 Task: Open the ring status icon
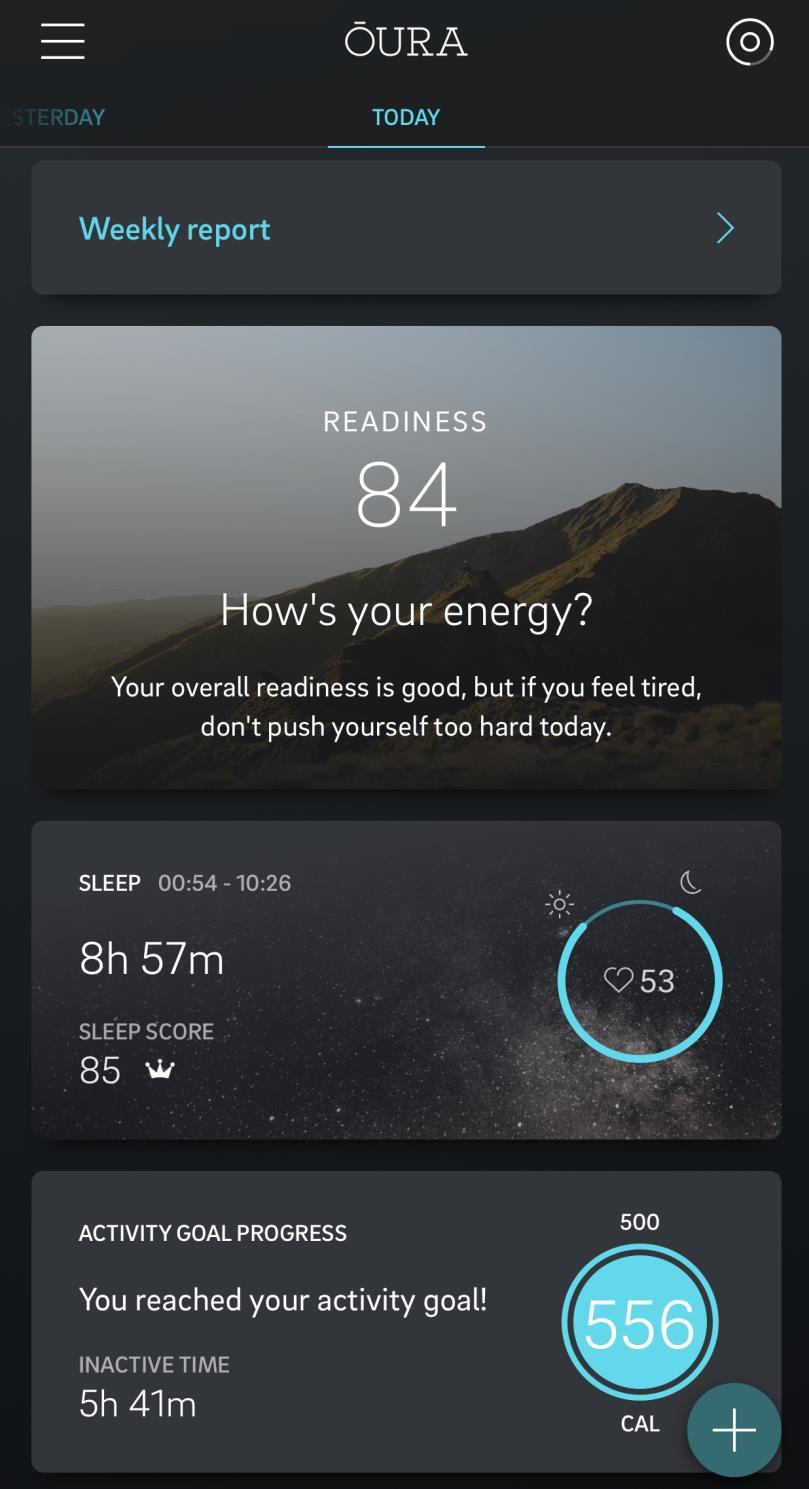coord(749,42)
